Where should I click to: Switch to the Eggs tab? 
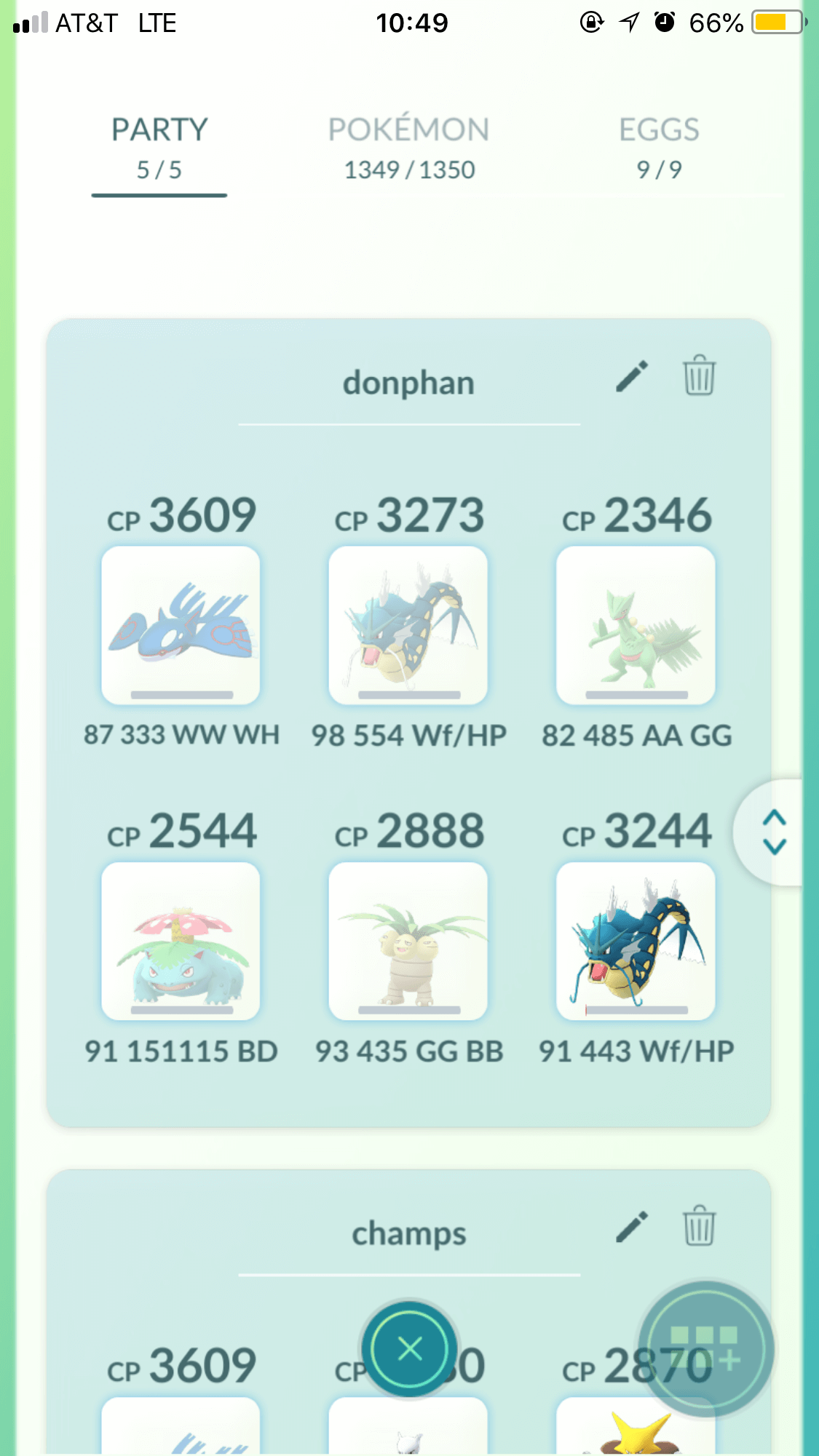pos(659,148)
